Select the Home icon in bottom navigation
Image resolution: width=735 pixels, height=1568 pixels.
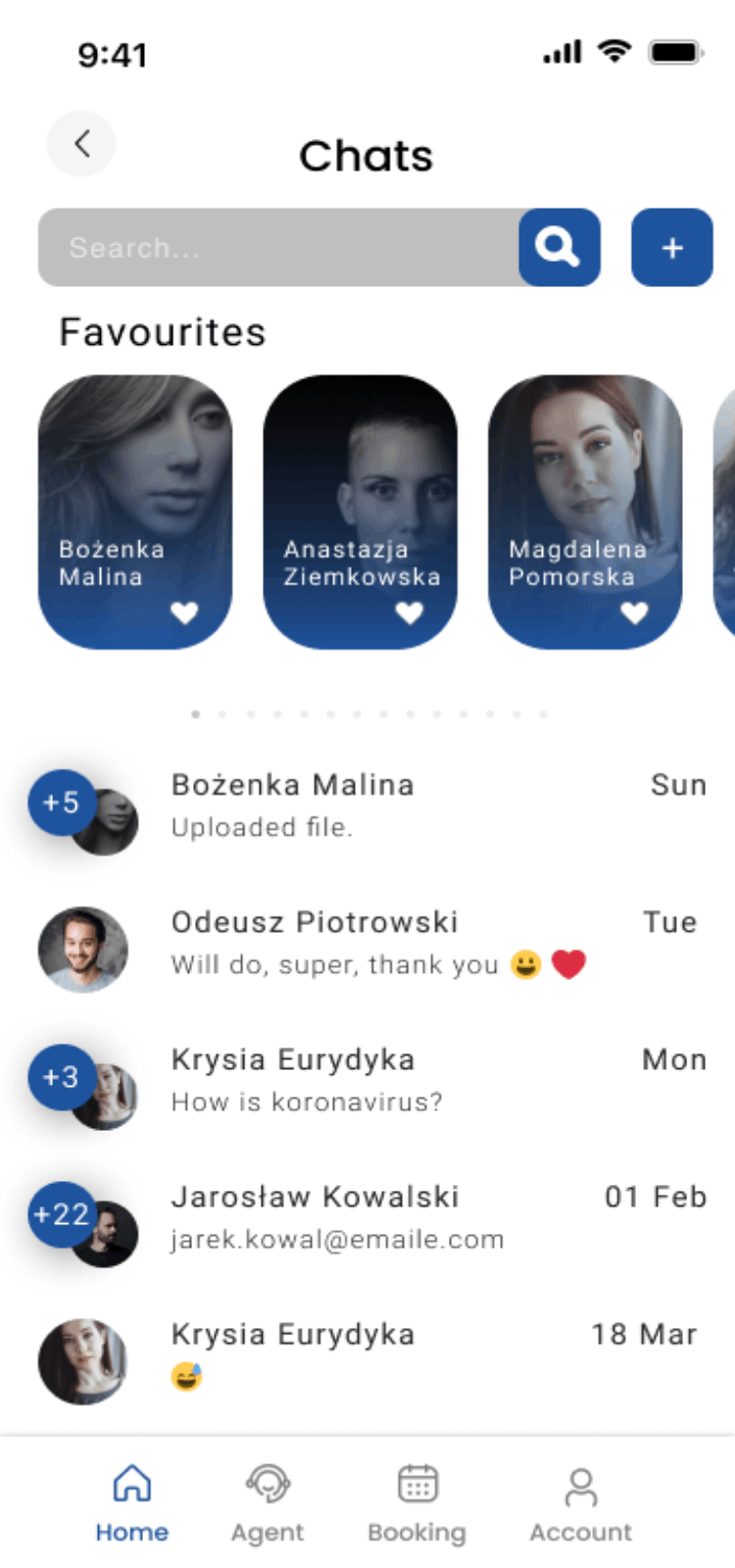click(132, 1484)
